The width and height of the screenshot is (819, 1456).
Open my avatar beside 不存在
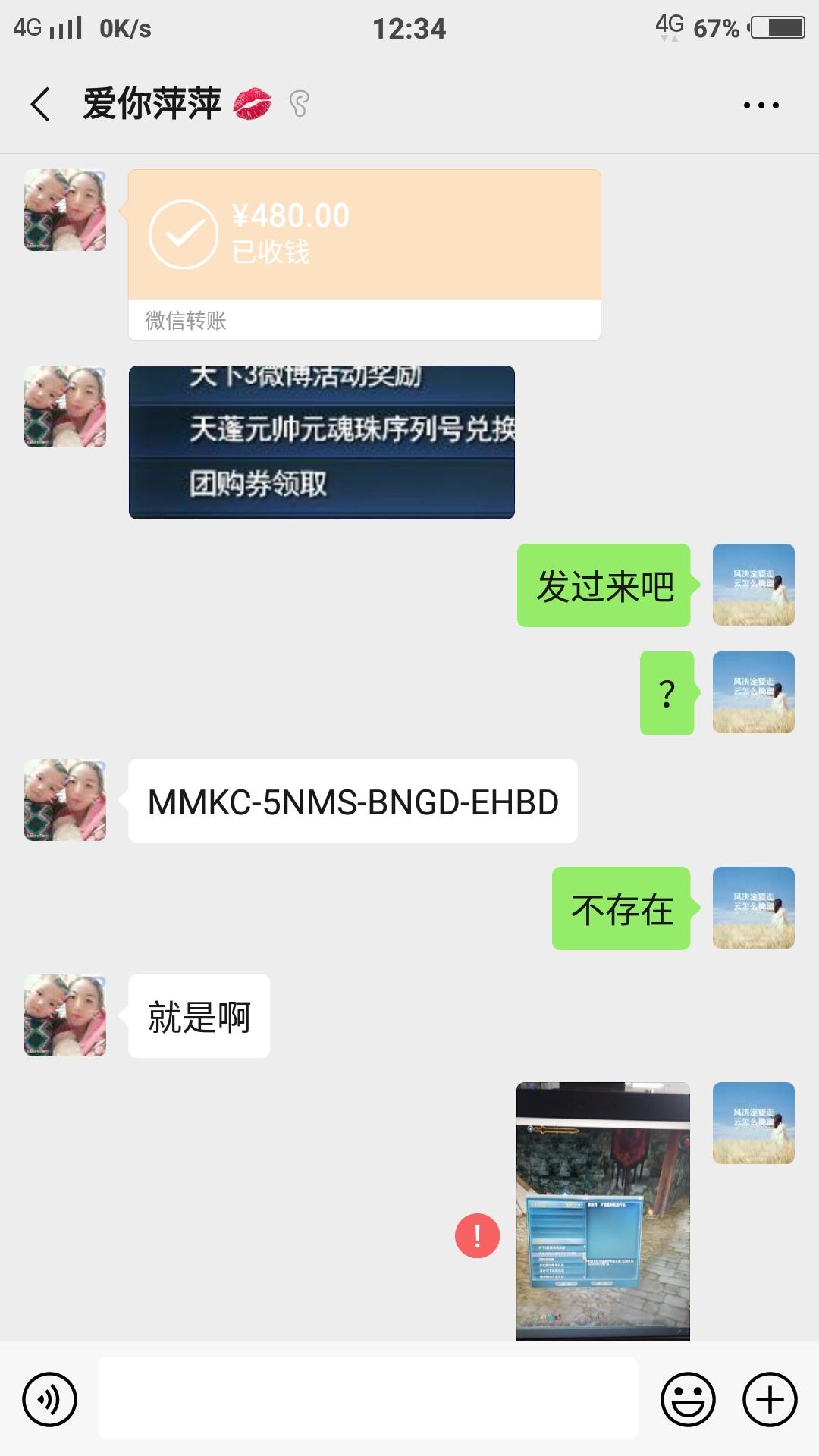pos(753,908)
